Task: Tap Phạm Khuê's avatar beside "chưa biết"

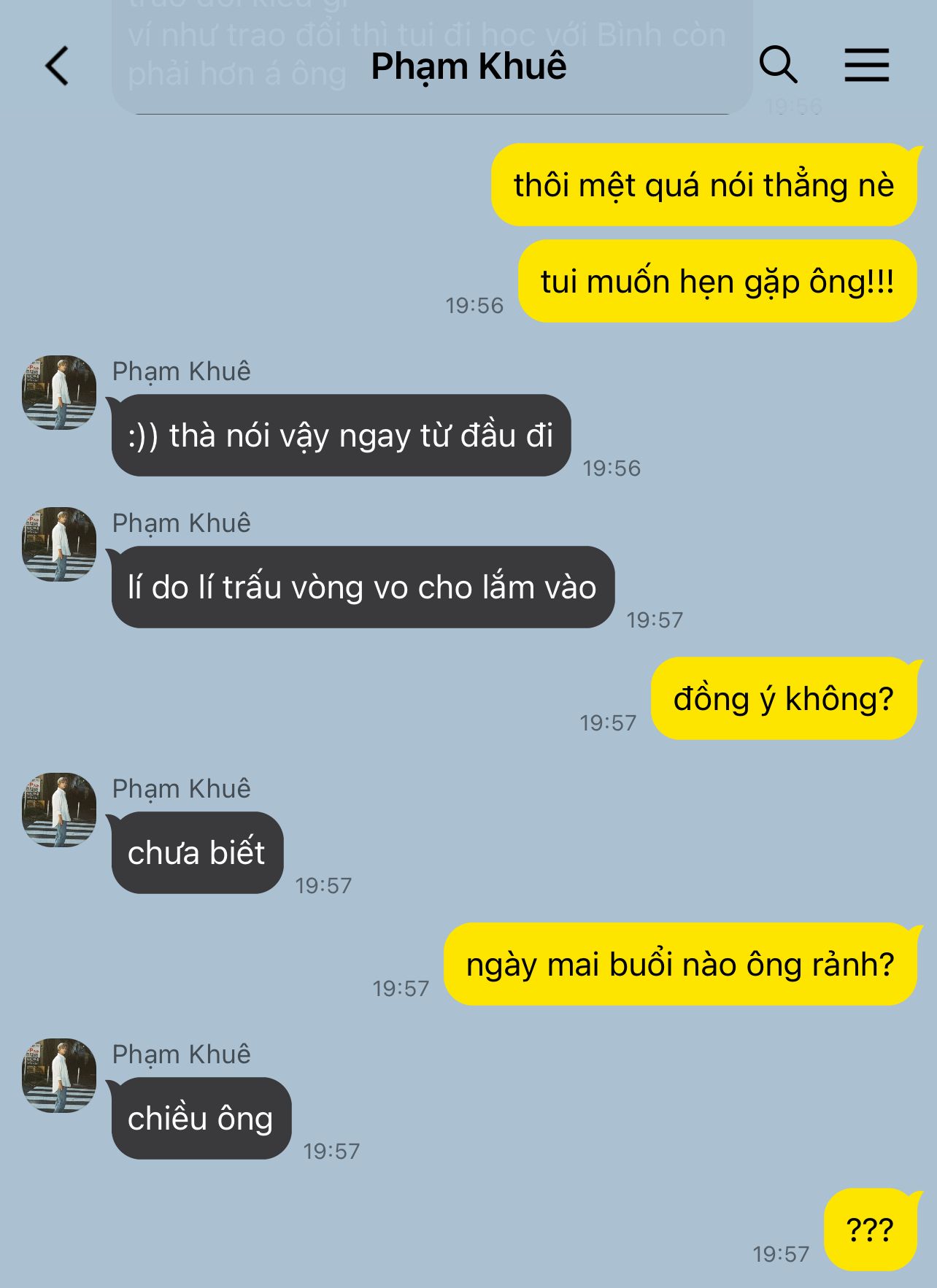Action: 59,809
